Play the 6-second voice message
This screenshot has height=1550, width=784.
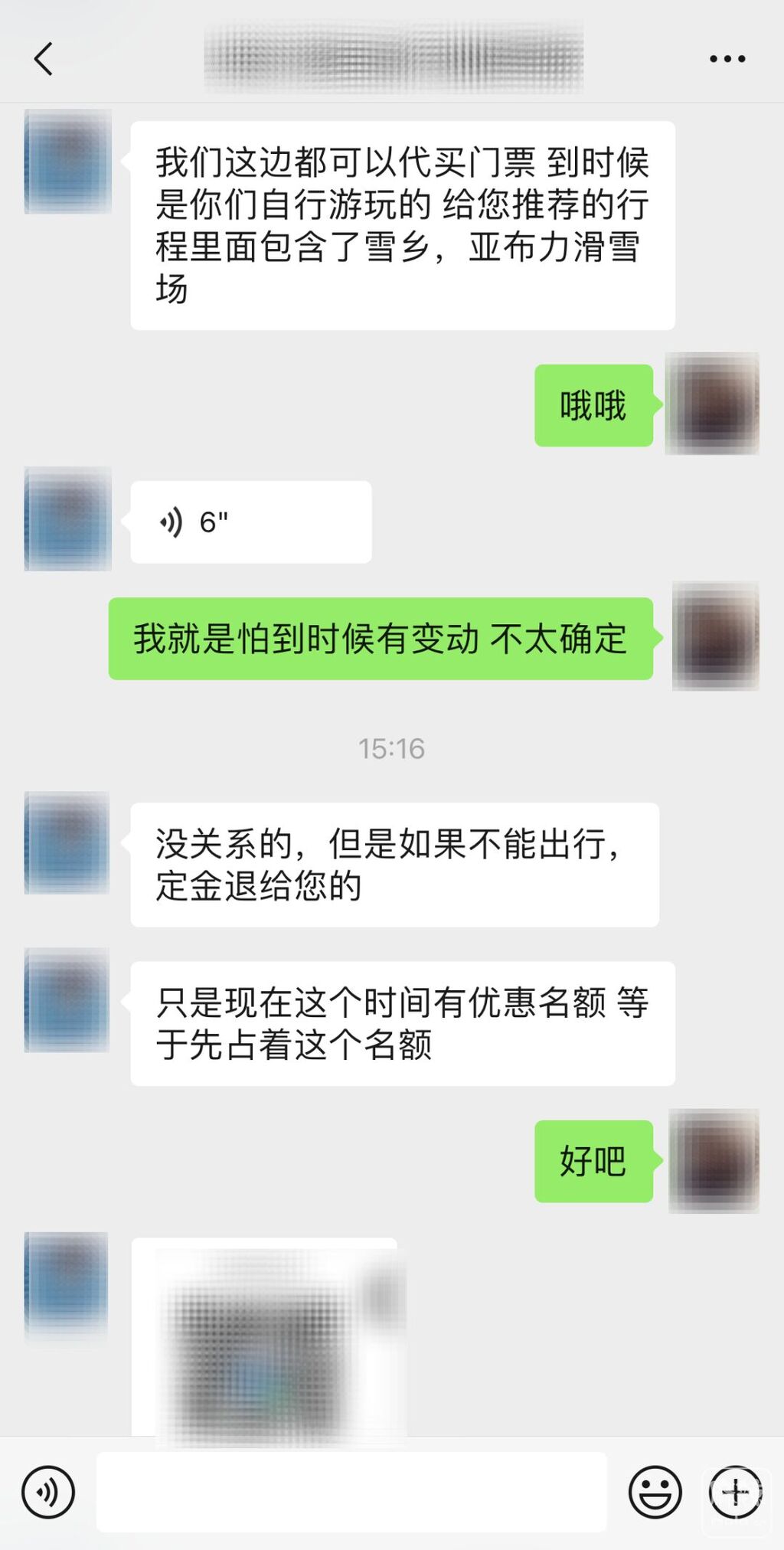[x=250, y=522]
